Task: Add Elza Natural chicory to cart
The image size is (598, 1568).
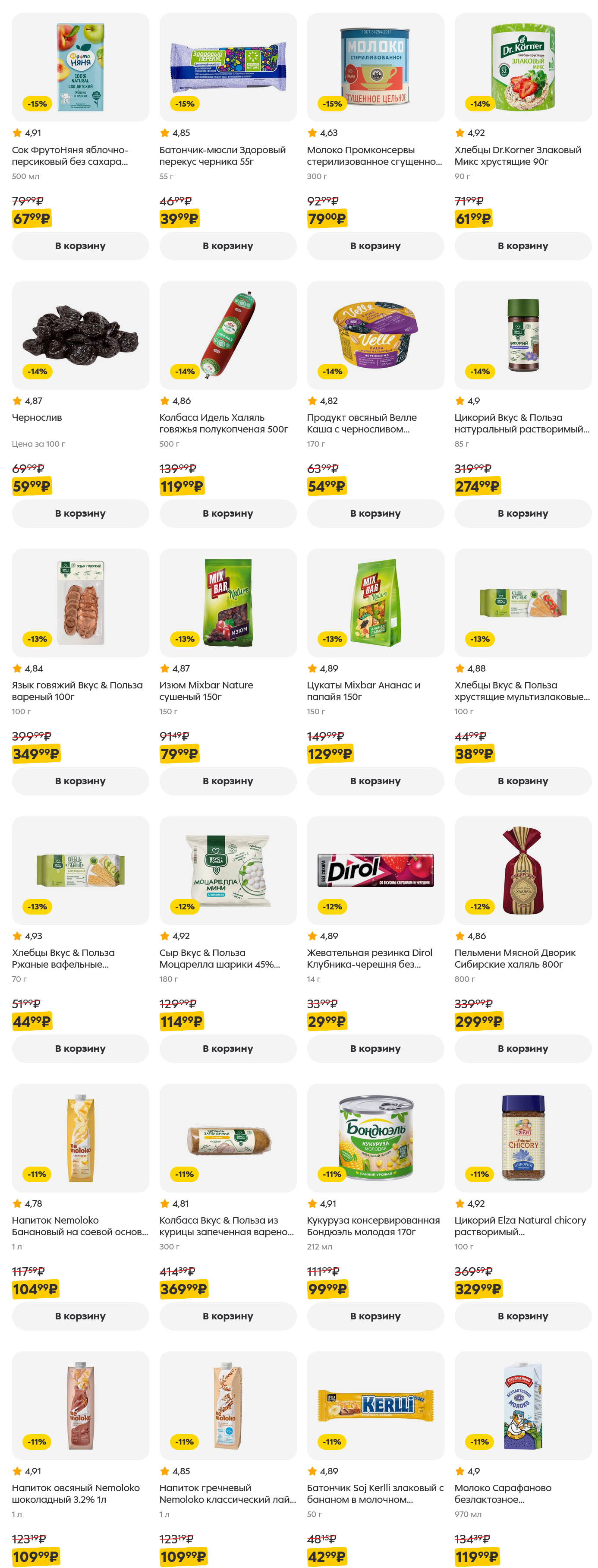Action: [522, 1316]
